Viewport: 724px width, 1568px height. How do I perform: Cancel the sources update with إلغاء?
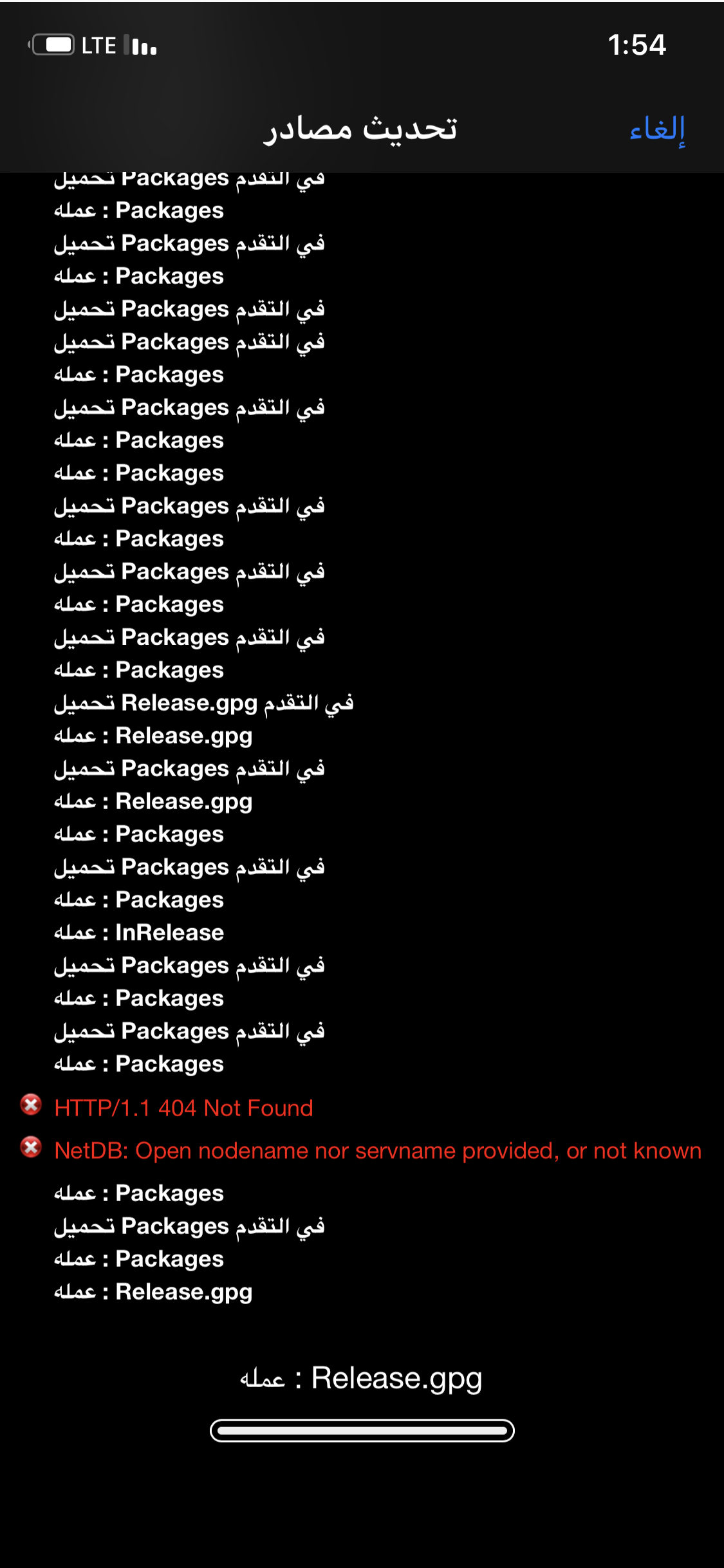tap(657, 130)
